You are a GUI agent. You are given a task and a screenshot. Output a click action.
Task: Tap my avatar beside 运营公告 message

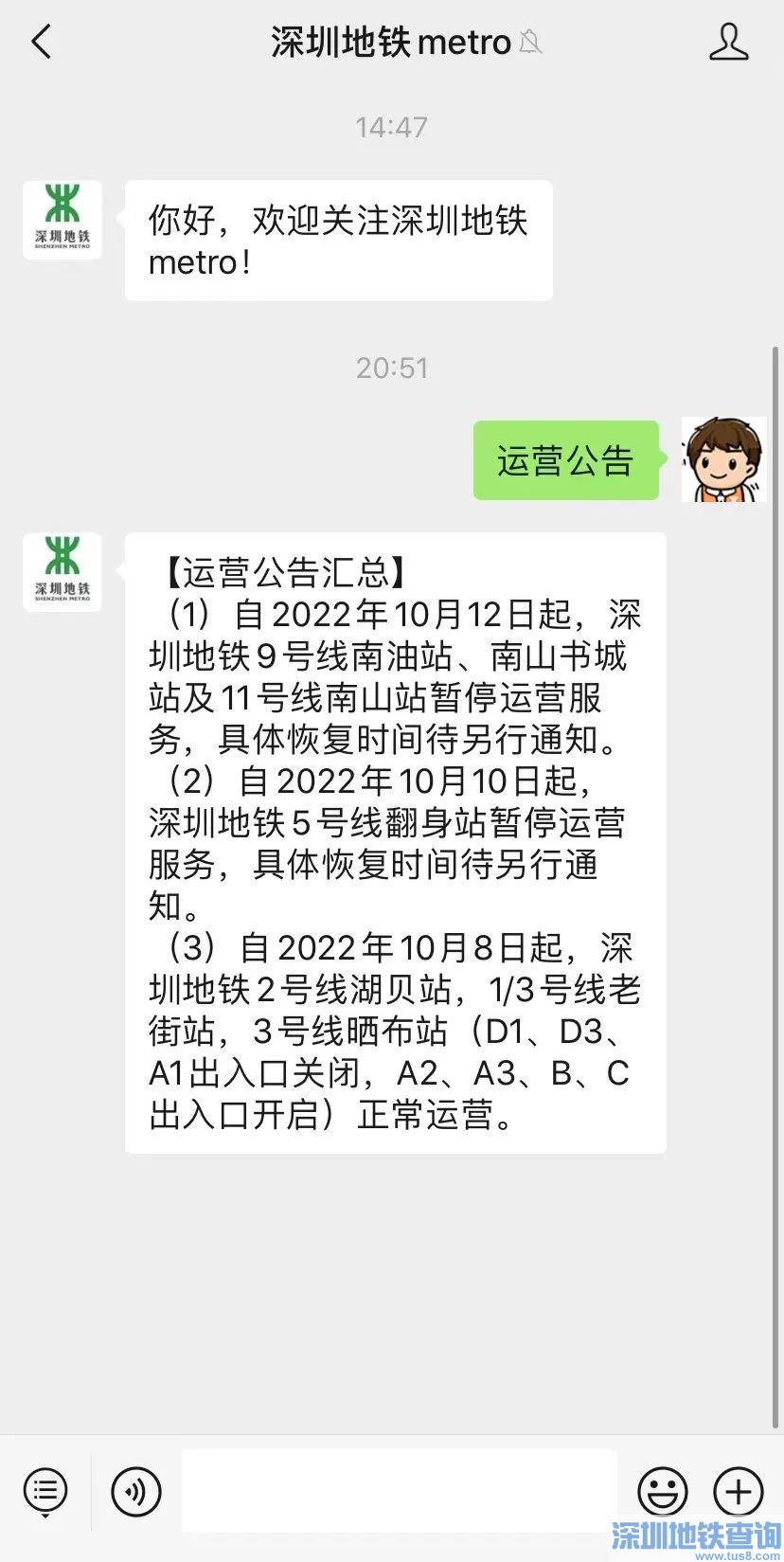pyautogui.click(x=723, y=459)
